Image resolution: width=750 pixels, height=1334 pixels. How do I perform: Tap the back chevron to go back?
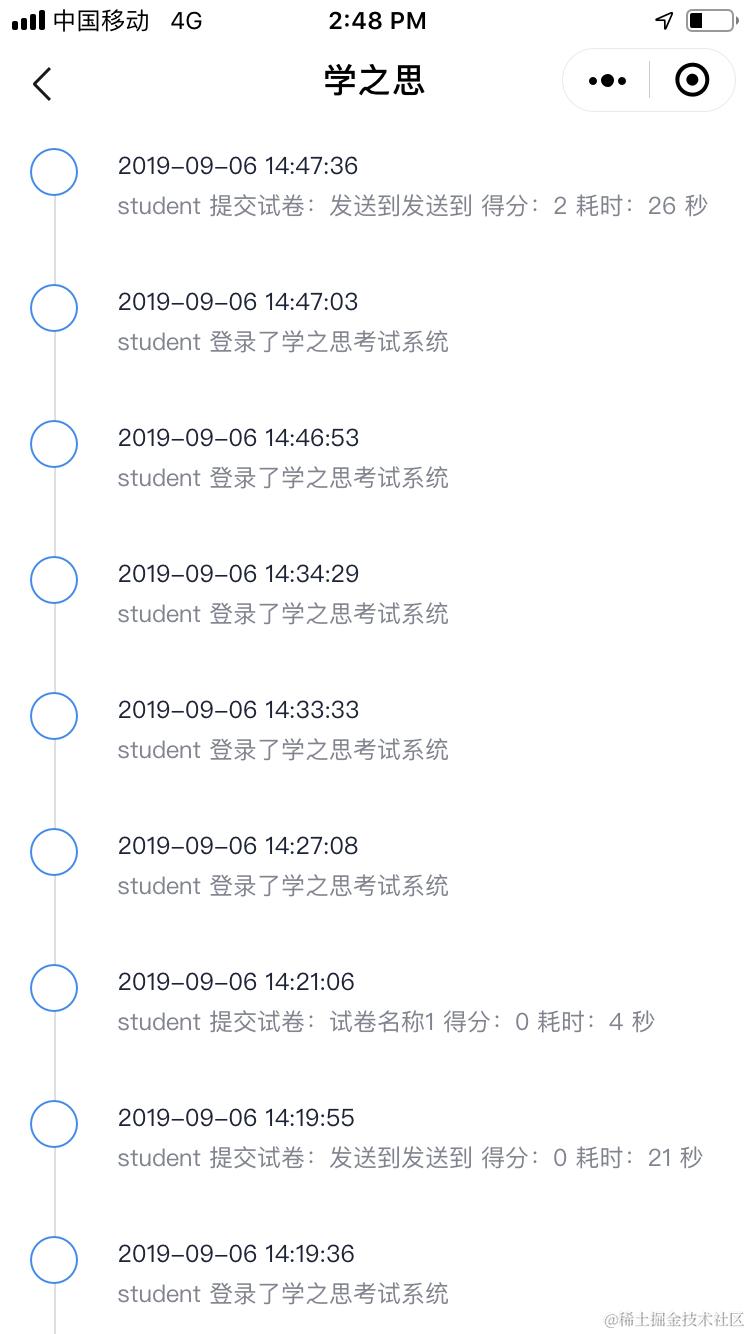pos(42,84)
